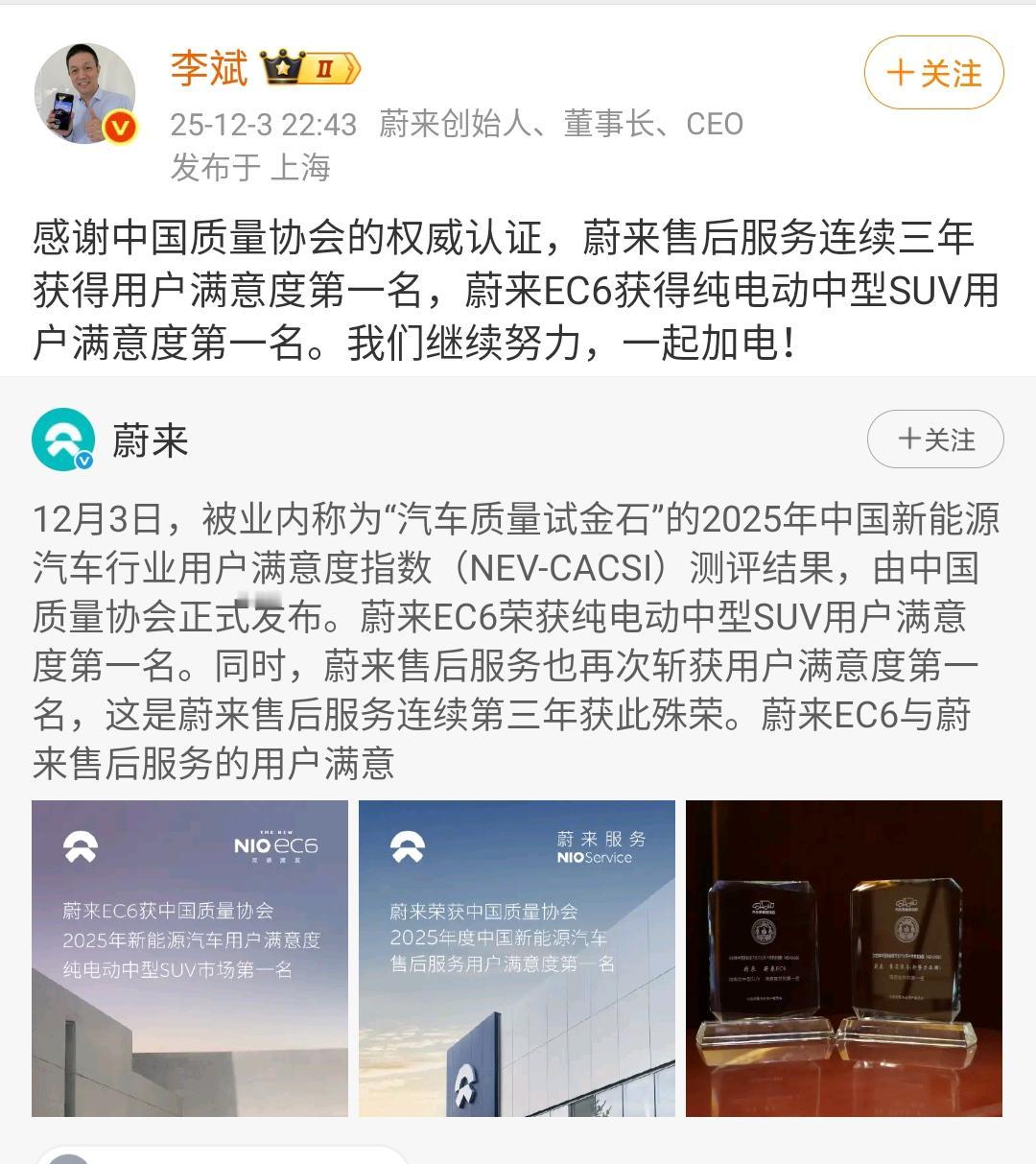The width and height of the screenshot is (1036, 1164).
Task: Follow 李斌 using the top 关注 button
Action: pos(932,73)
